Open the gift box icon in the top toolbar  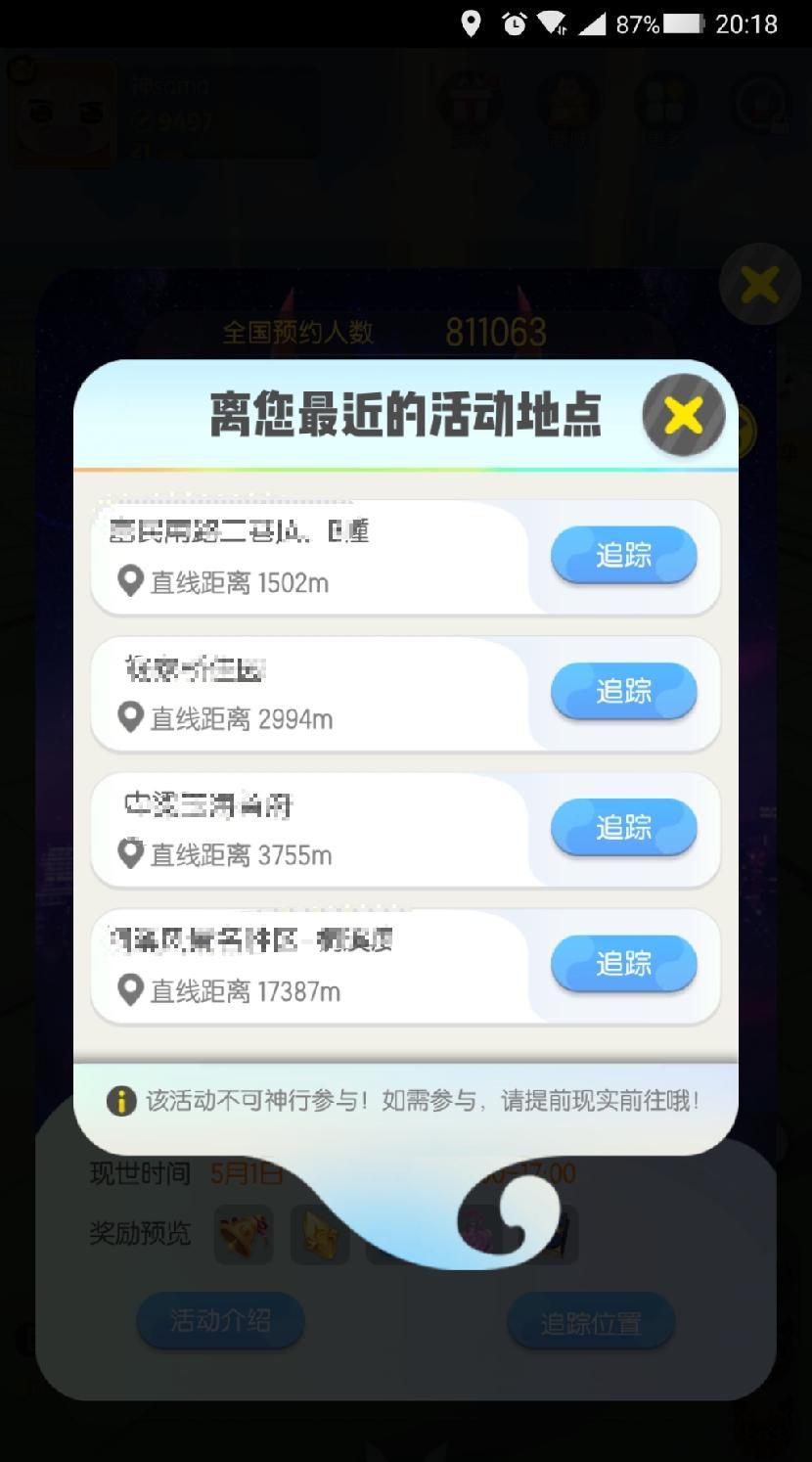point(470,108)
